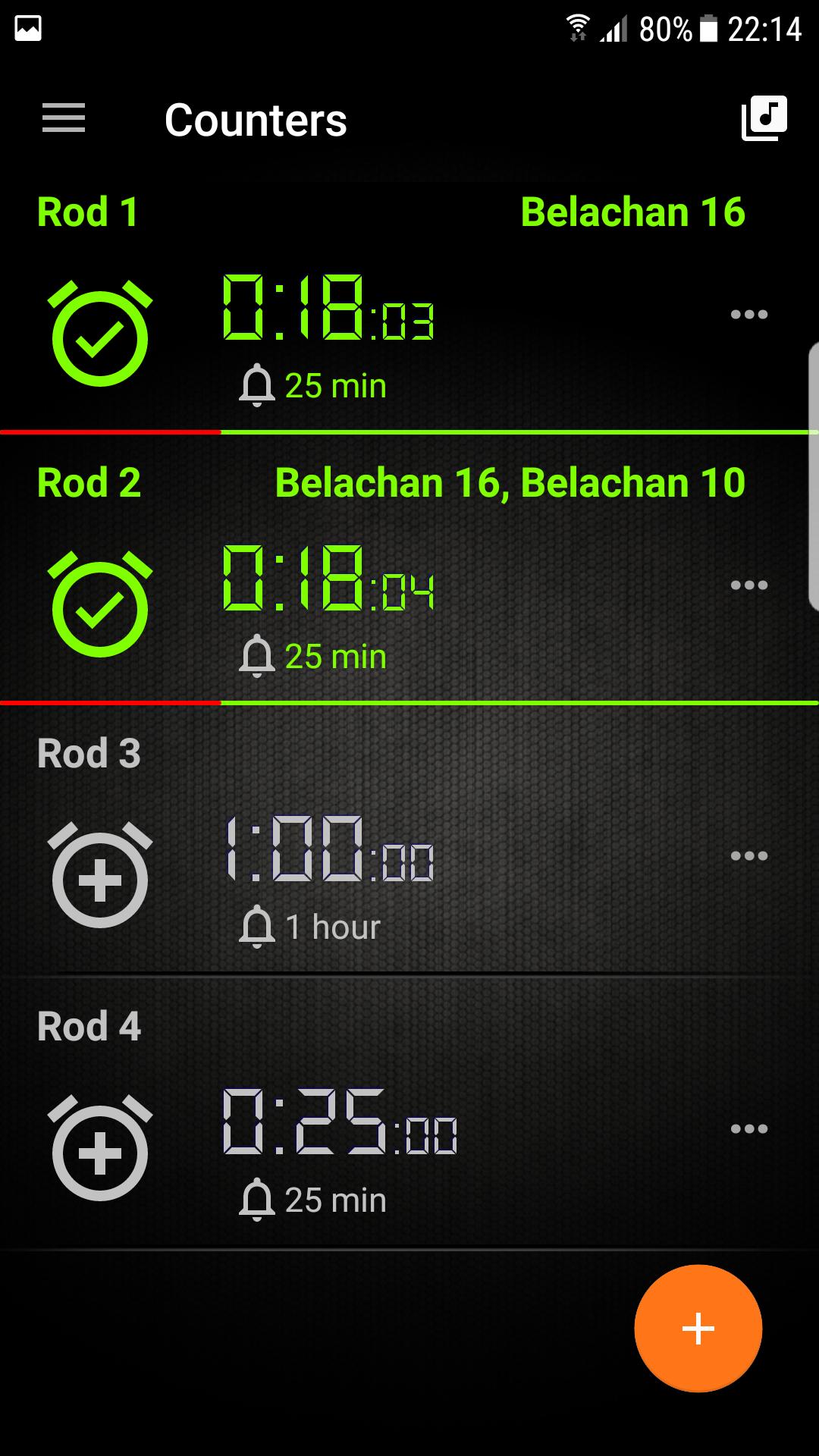Open the three-dot options for Rod 4
Screen dimensions: 819x1456
click(x=748, y=1128)
